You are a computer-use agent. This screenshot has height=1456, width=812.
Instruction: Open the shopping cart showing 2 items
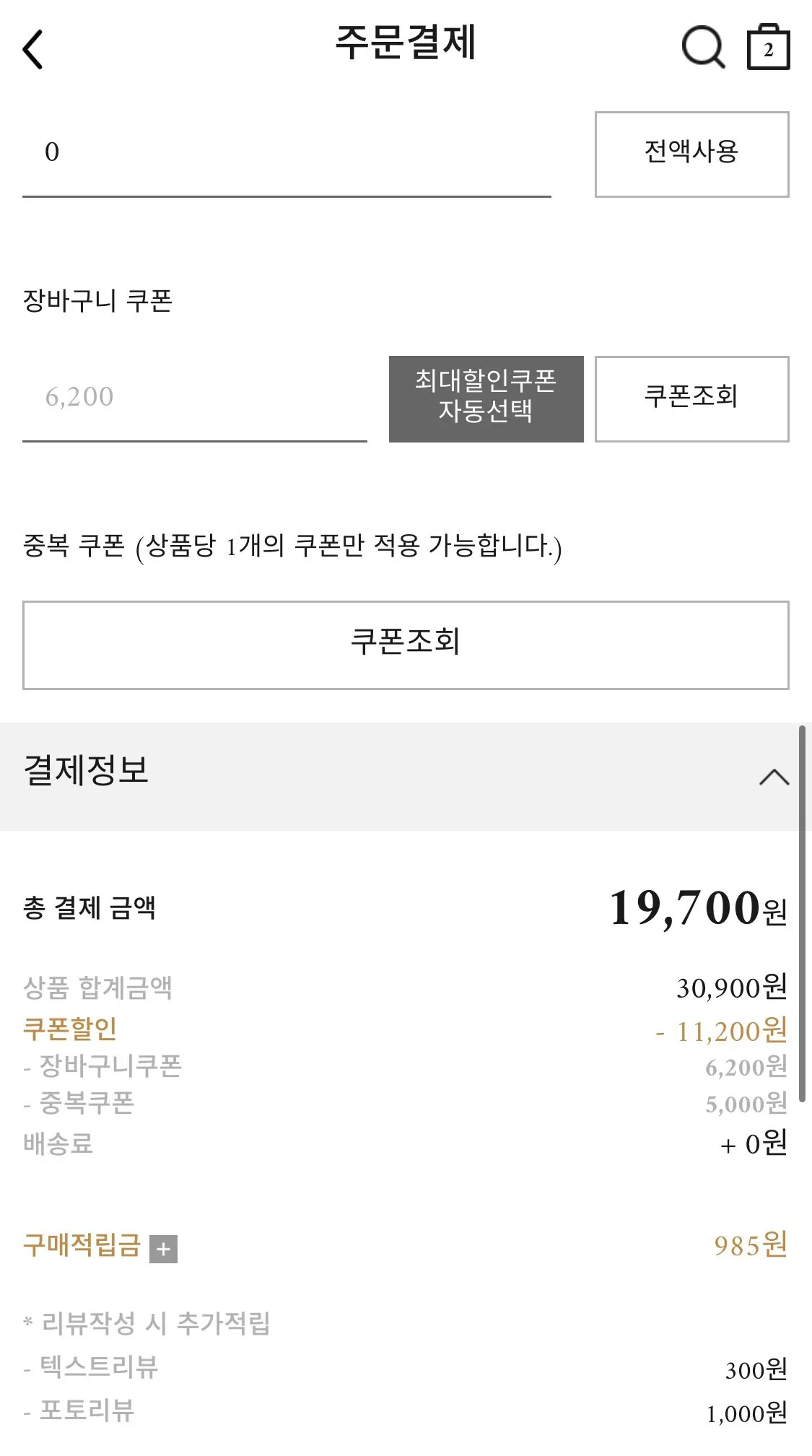[x=767, y=47]
